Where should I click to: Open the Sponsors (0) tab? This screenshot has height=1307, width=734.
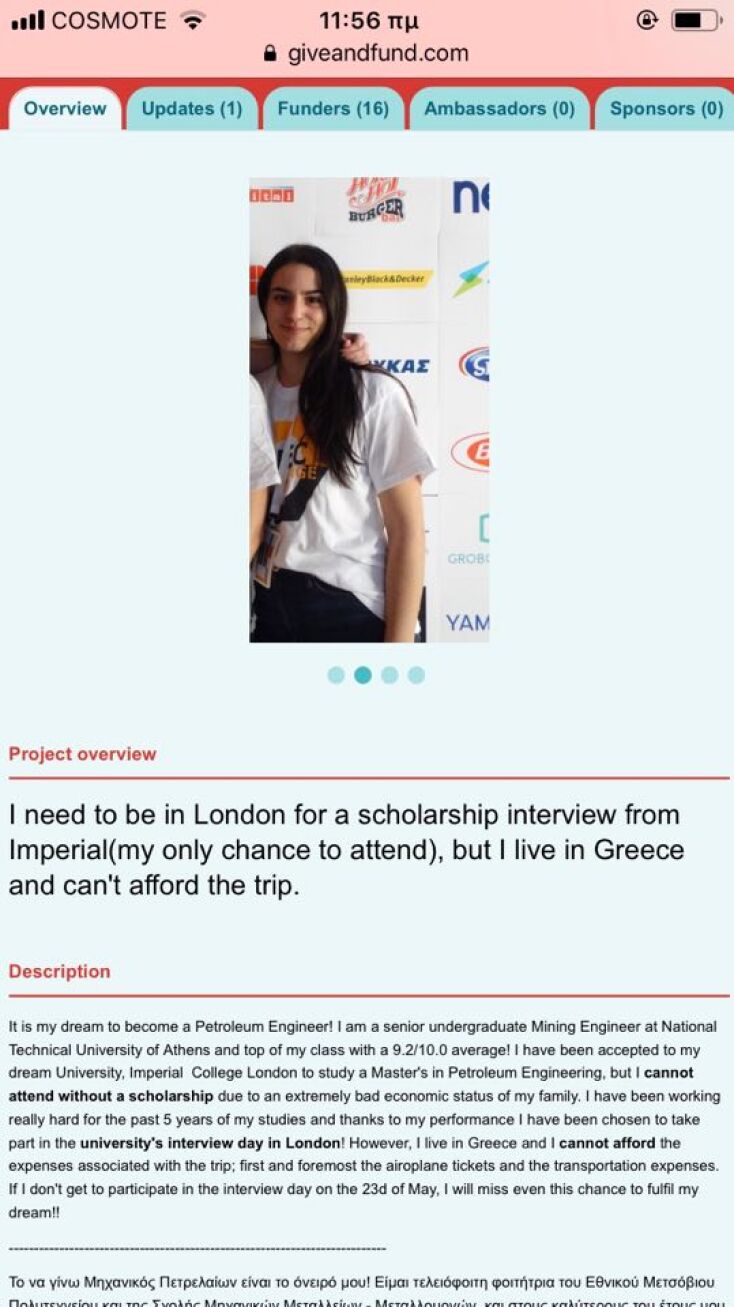click(x=666, y=109)
